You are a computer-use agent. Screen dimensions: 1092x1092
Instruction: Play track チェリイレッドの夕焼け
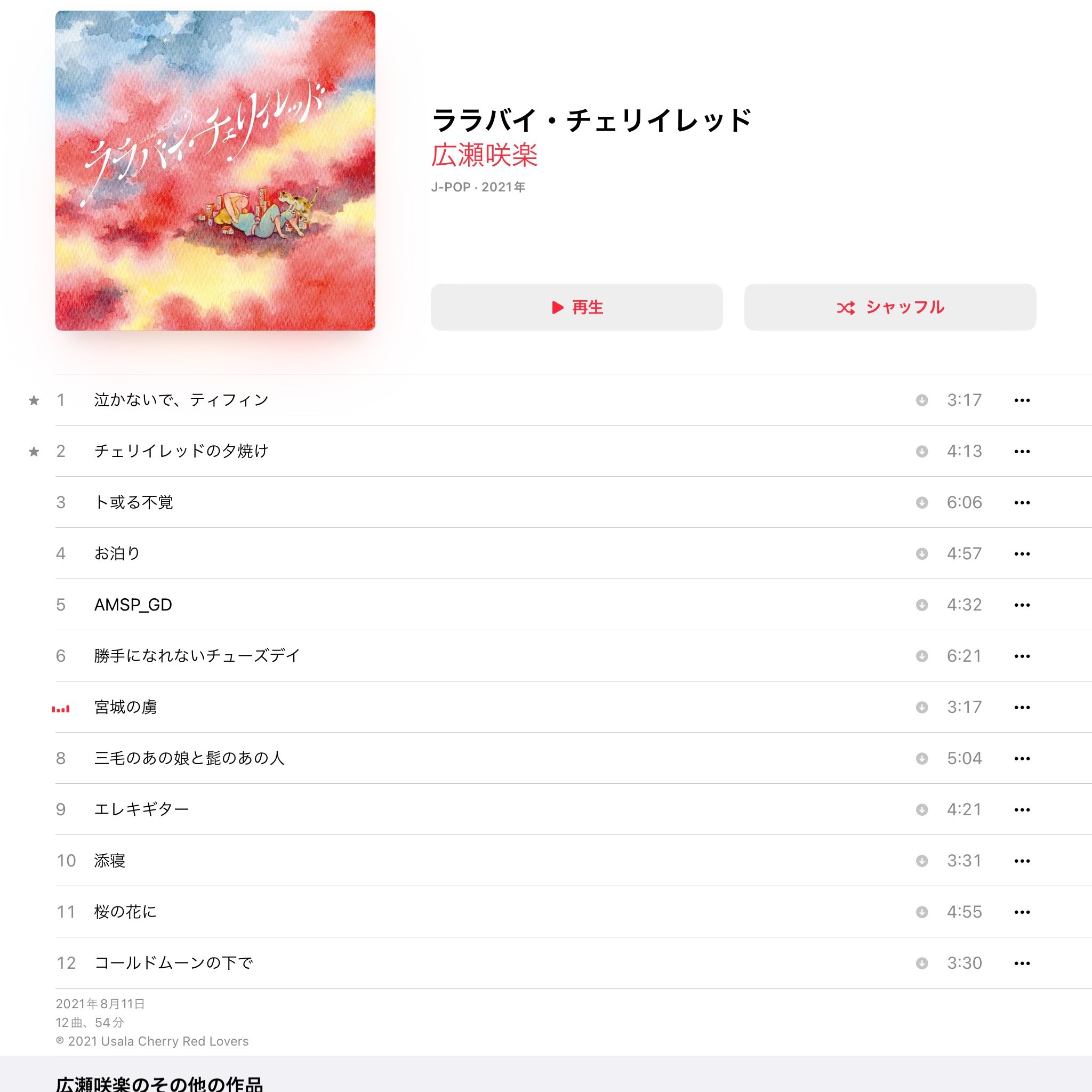181,451
